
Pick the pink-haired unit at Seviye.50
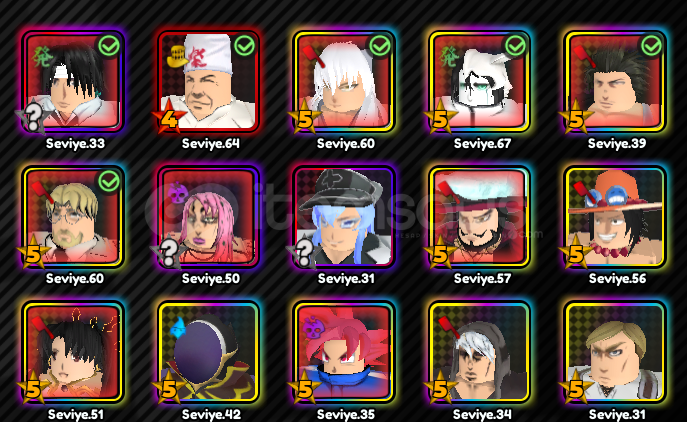click(x=209, y=216)
